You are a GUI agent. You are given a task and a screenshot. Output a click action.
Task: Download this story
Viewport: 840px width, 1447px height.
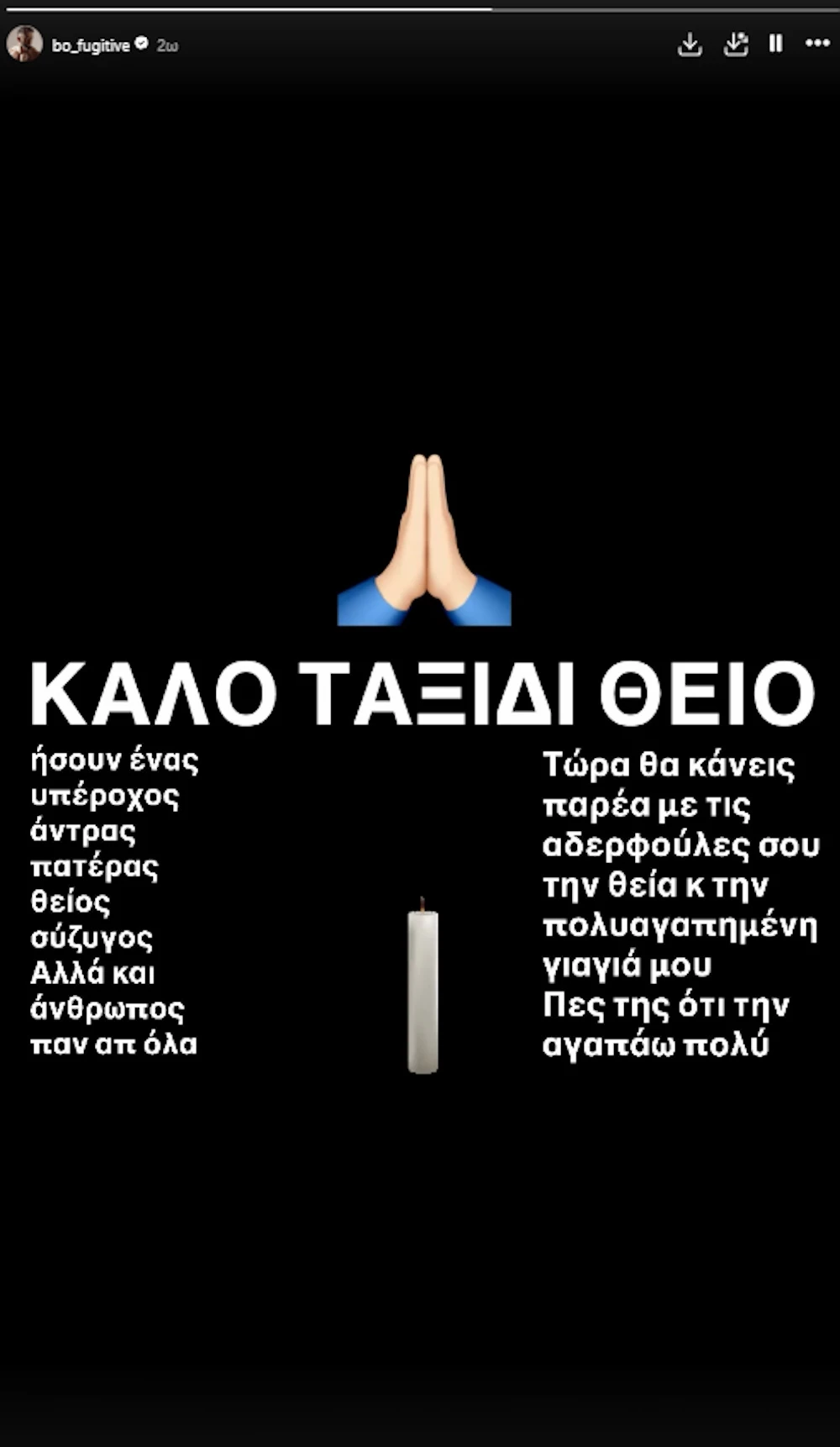point(690,44)
